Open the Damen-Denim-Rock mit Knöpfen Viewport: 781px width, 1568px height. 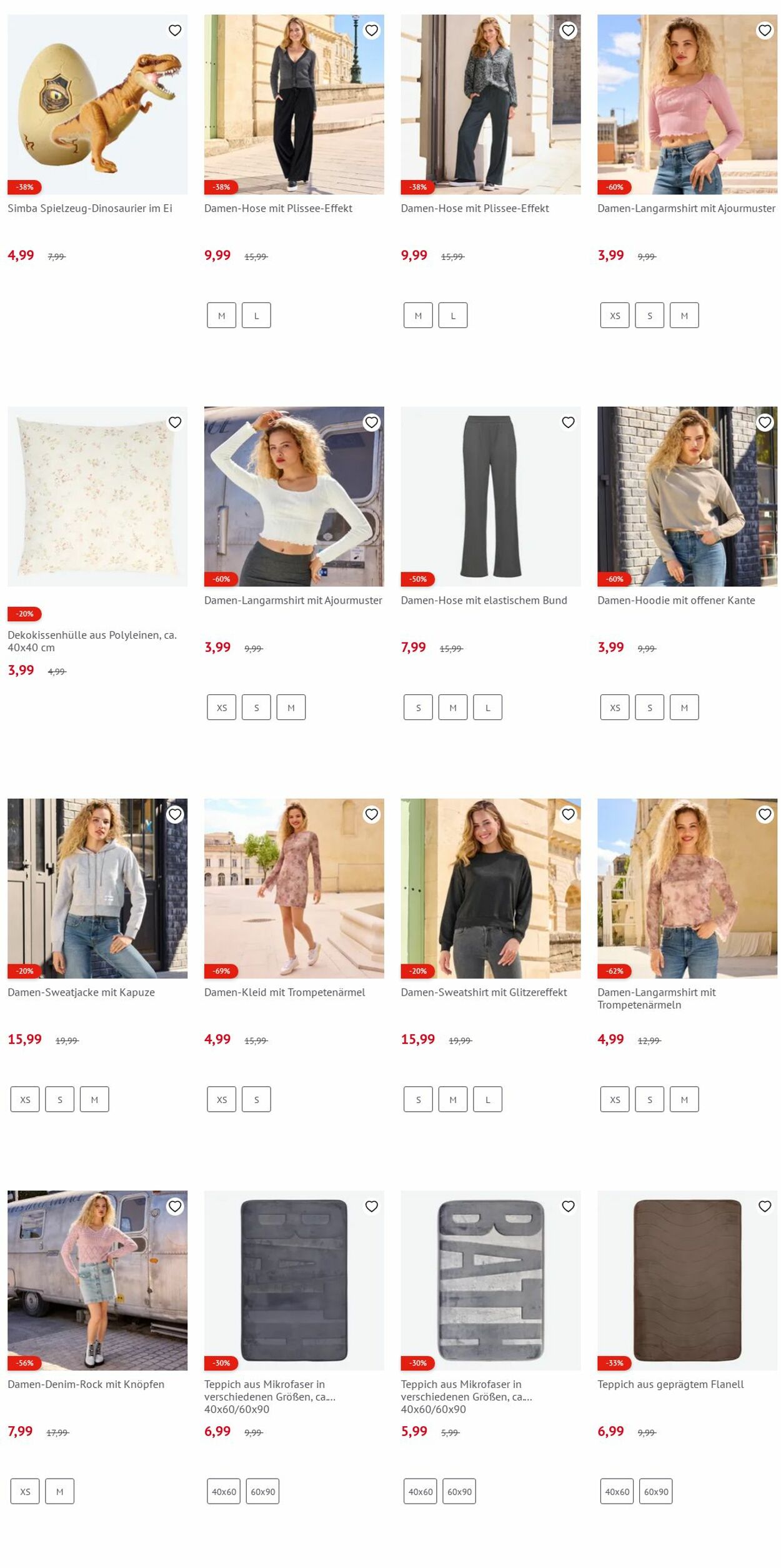click(97, 1280)
